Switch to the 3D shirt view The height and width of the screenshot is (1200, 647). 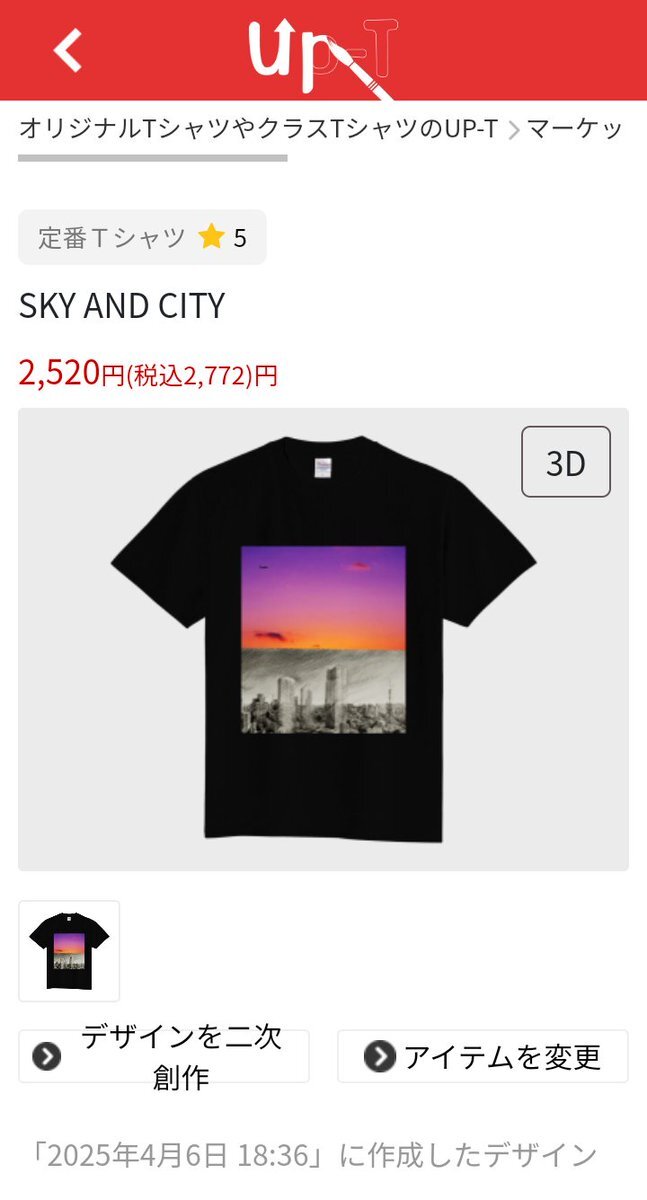pos(565,462)
